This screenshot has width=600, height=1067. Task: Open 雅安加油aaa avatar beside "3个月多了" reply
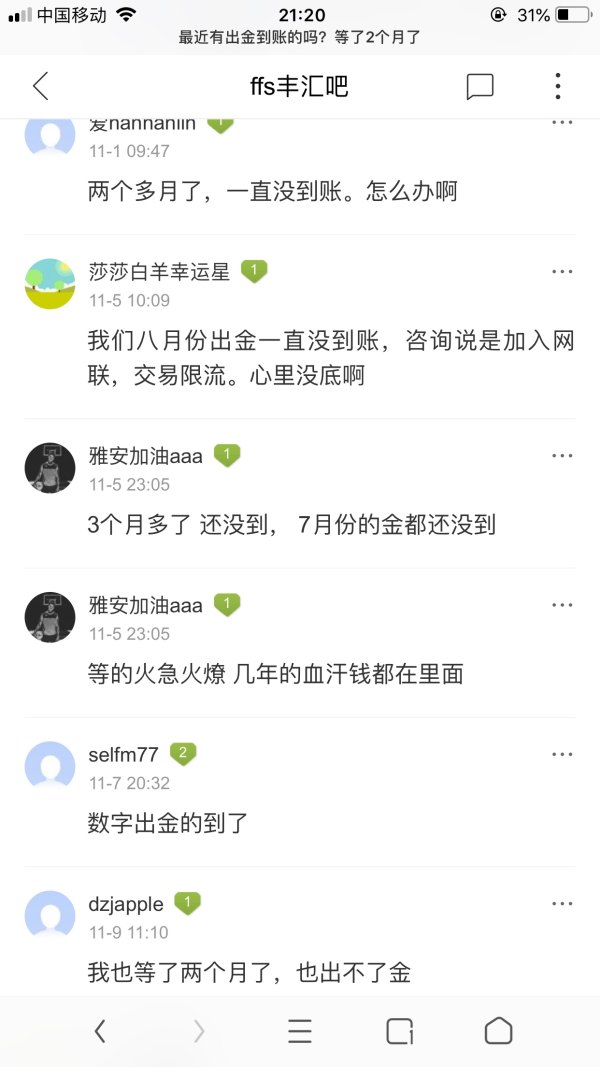click(50, 468)
